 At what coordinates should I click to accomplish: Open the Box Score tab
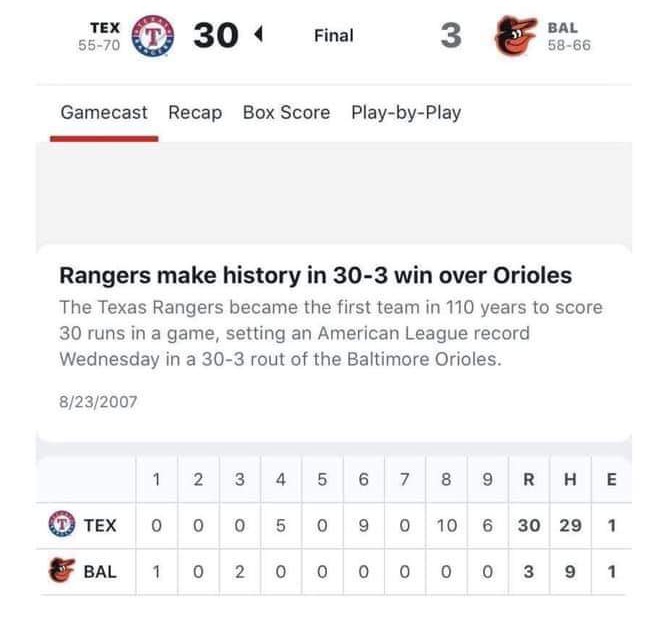(286, 113)
